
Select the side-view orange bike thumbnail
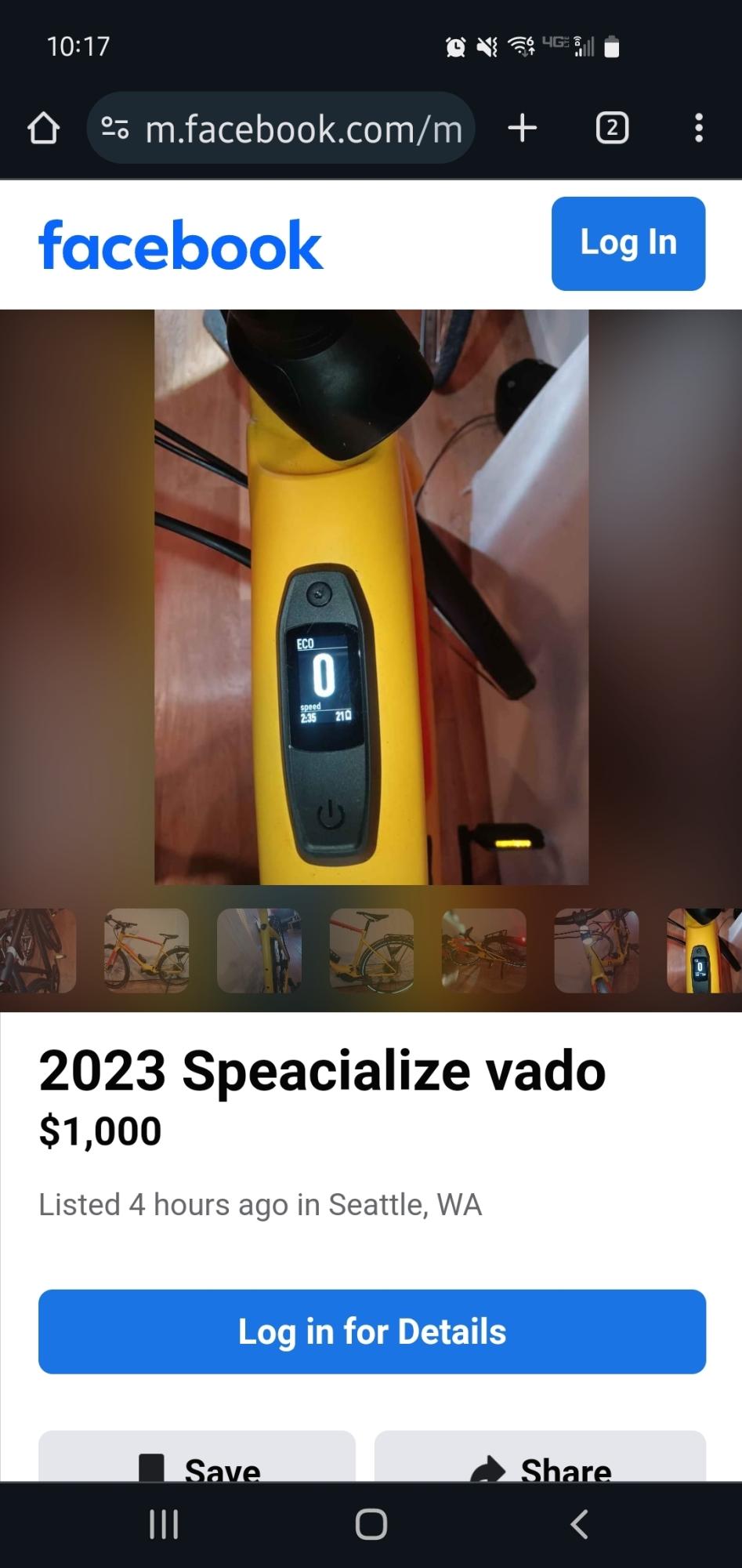(x=147, y=950)
